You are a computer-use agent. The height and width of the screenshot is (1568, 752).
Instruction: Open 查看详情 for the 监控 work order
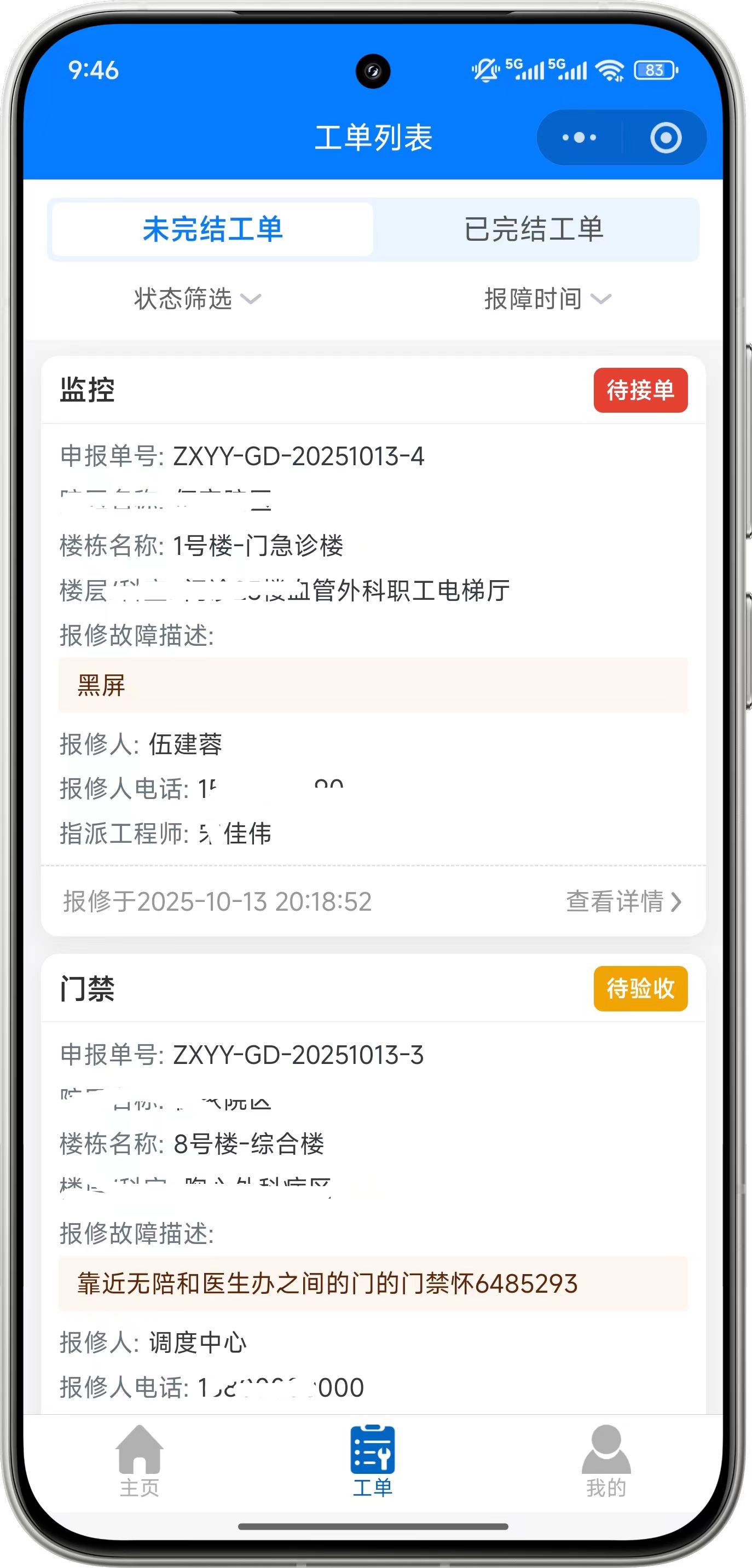(623, 901)
